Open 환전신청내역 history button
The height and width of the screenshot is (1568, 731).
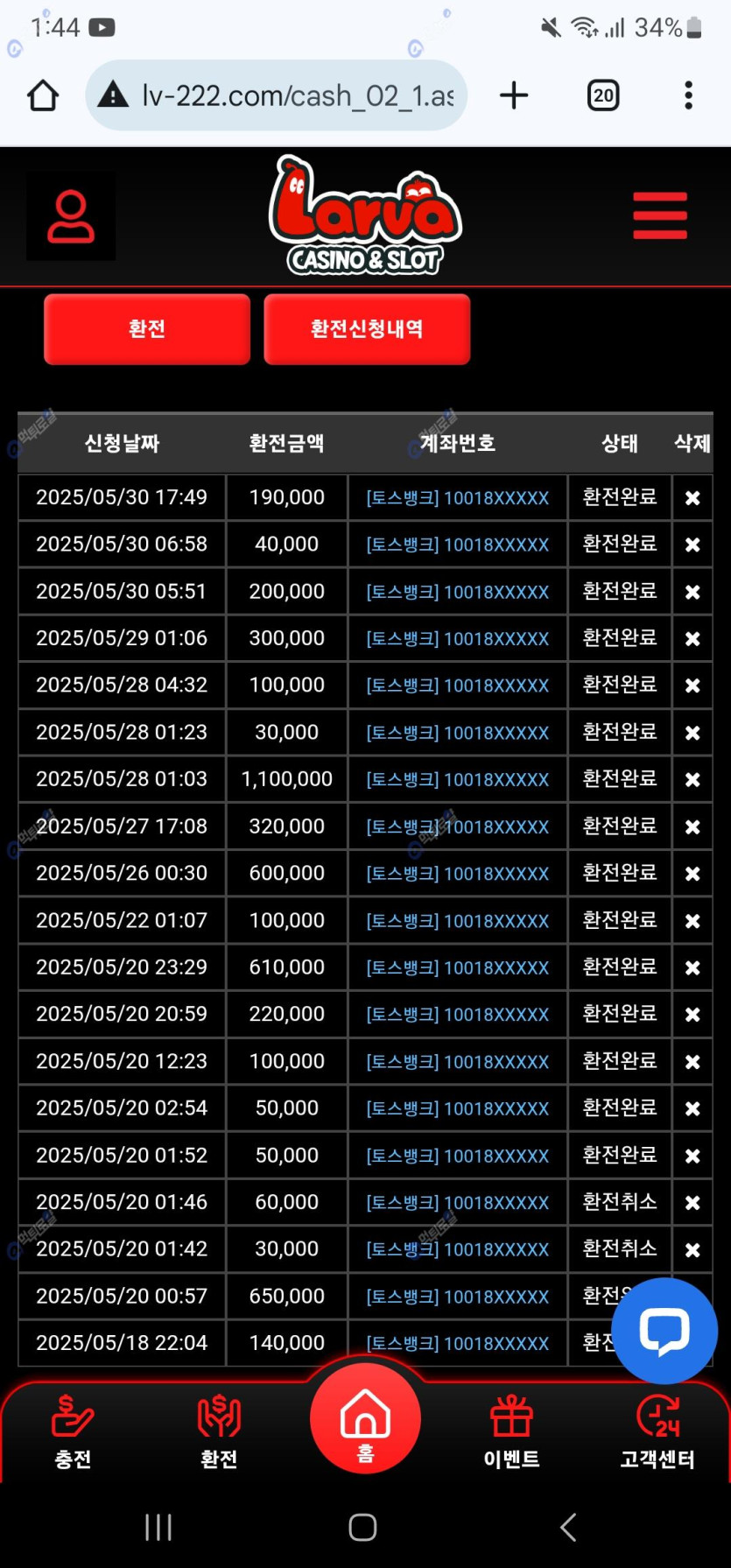click(367, 329)
